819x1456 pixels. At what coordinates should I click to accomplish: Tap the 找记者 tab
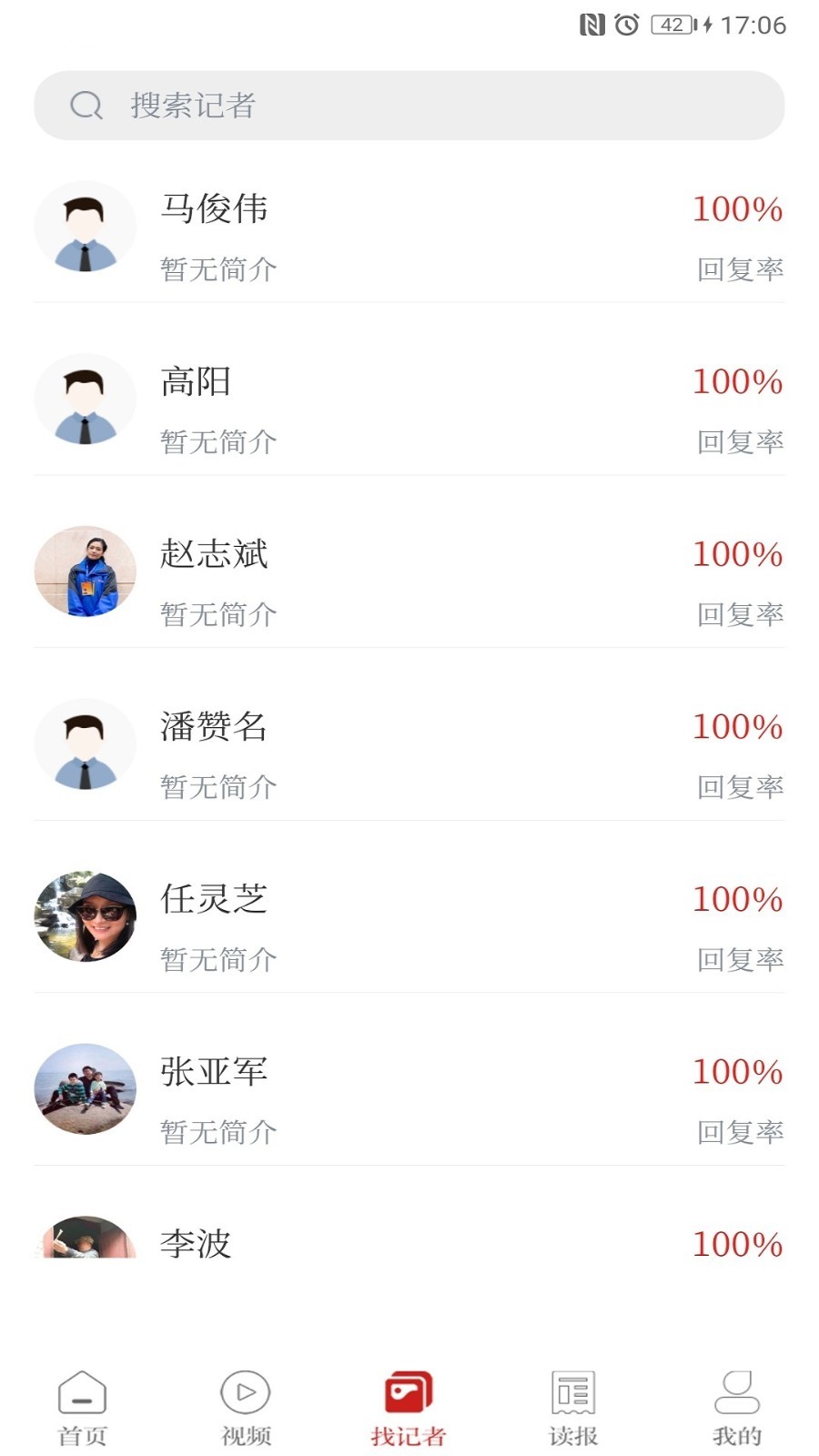(409, 1408)
